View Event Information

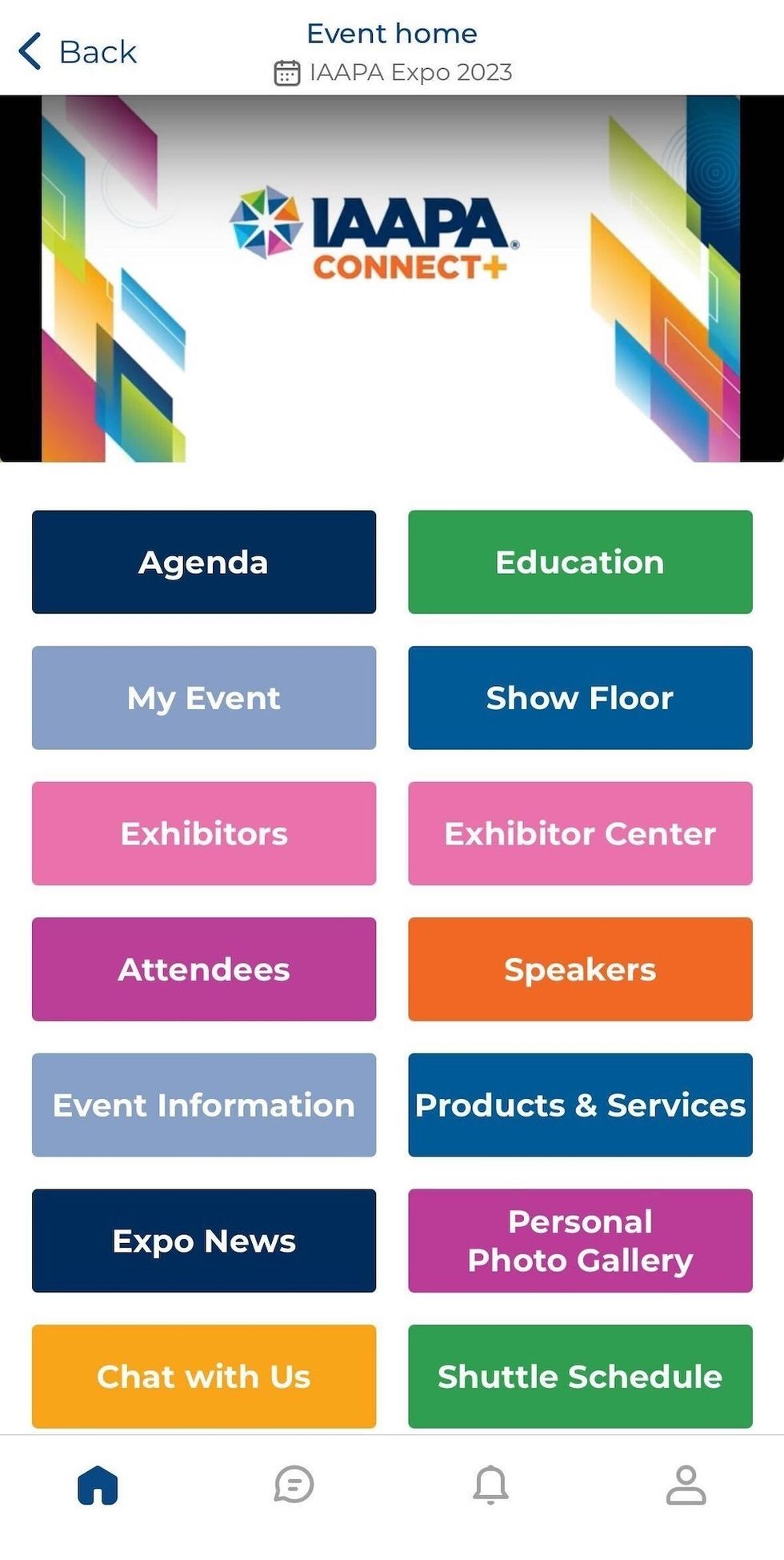coord(203,1105)
